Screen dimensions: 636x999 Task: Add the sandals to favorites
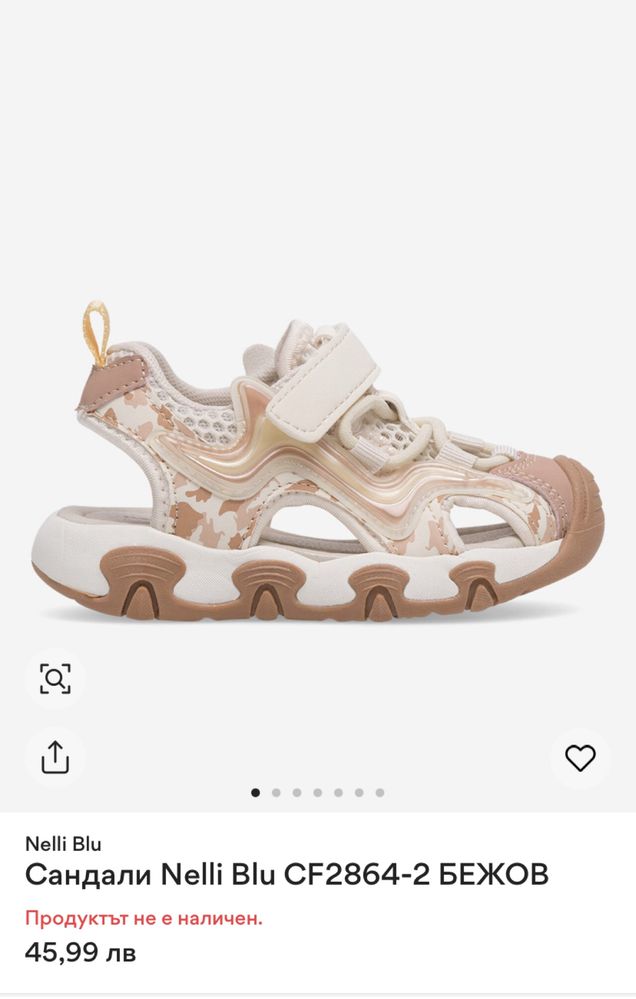pyautogui.click(x=580, y=758)
